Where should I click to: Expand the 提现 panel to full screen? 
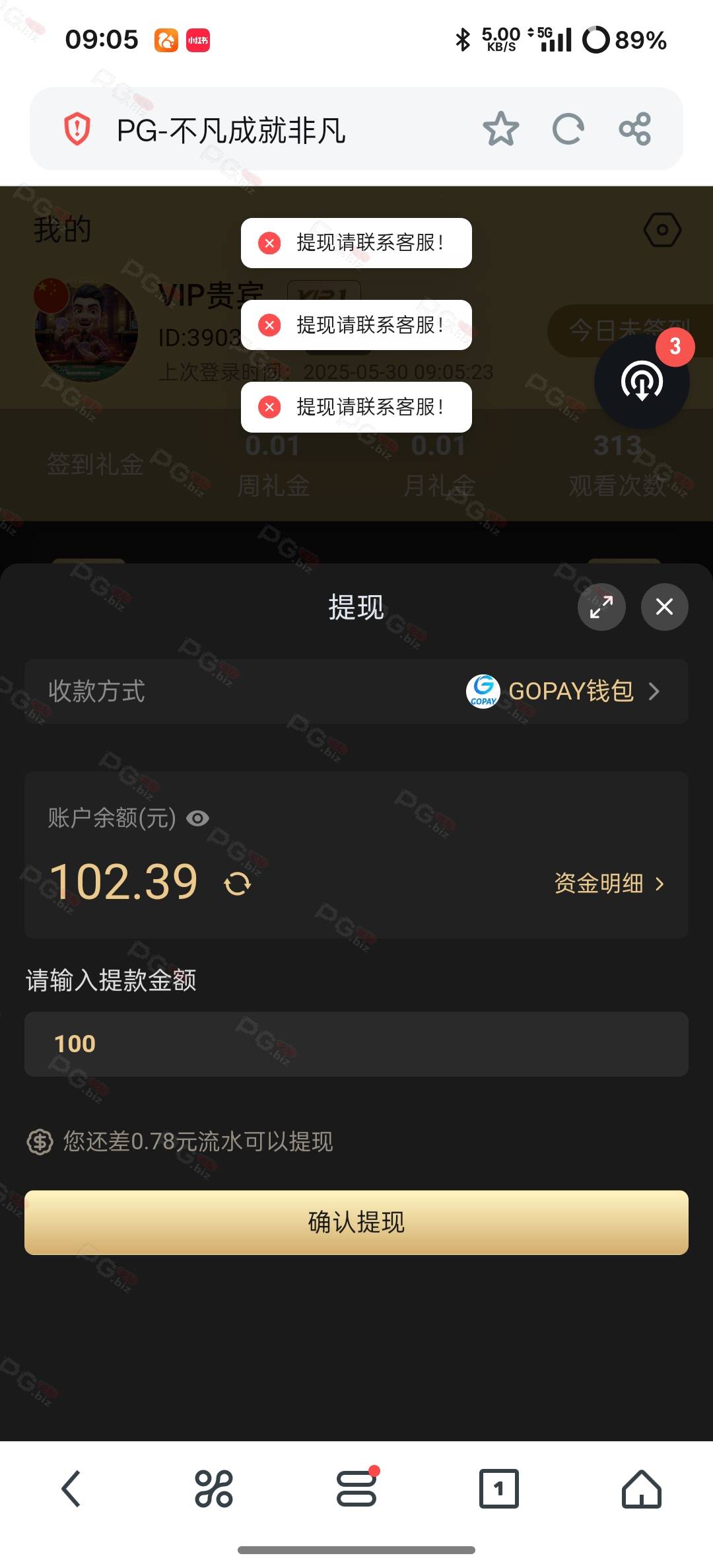(x=601, y=606)
